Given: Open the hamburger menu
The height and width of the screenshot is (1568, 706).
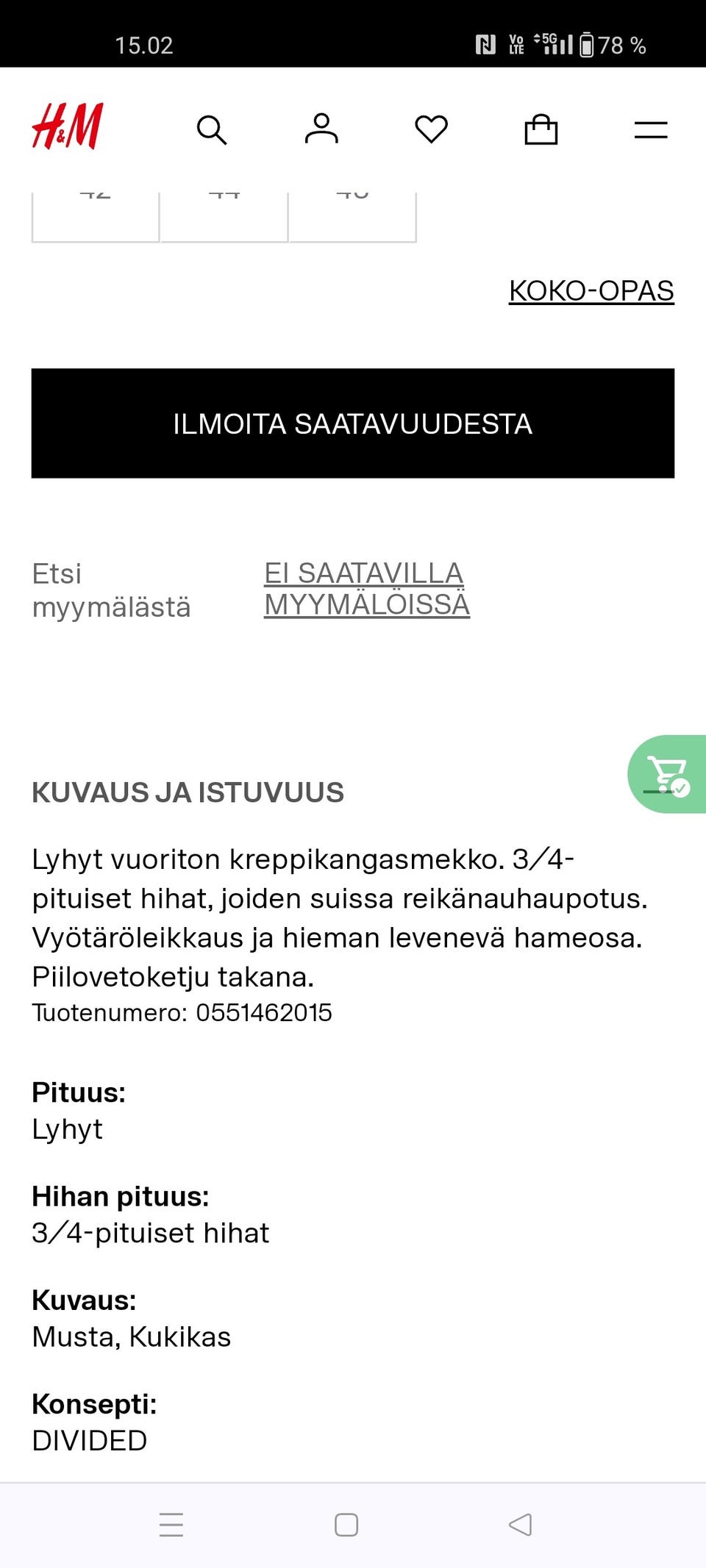Looking at the screenshot, I should (650, 130).
